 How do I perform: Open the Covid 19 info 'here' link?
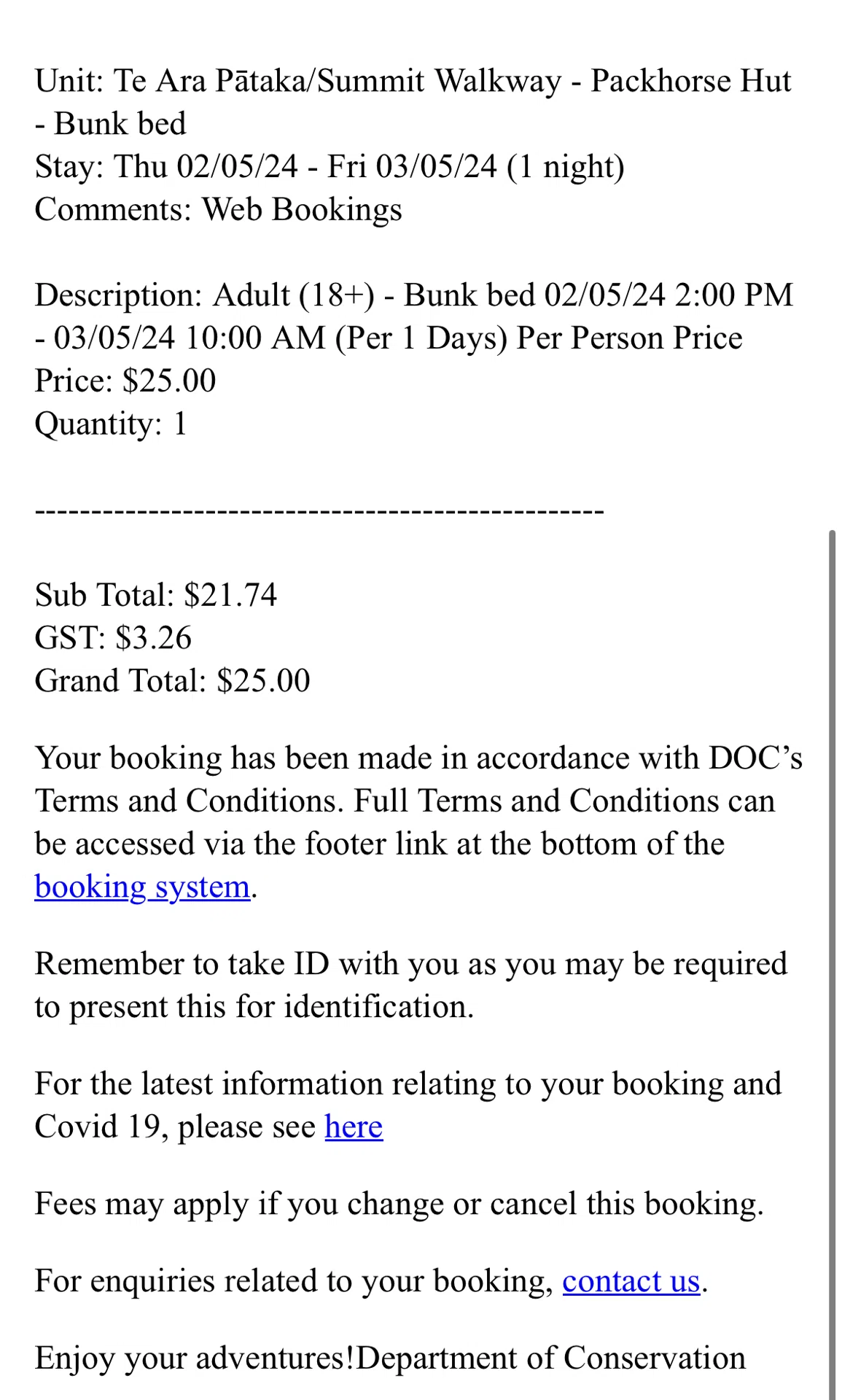click(354, 1127)
